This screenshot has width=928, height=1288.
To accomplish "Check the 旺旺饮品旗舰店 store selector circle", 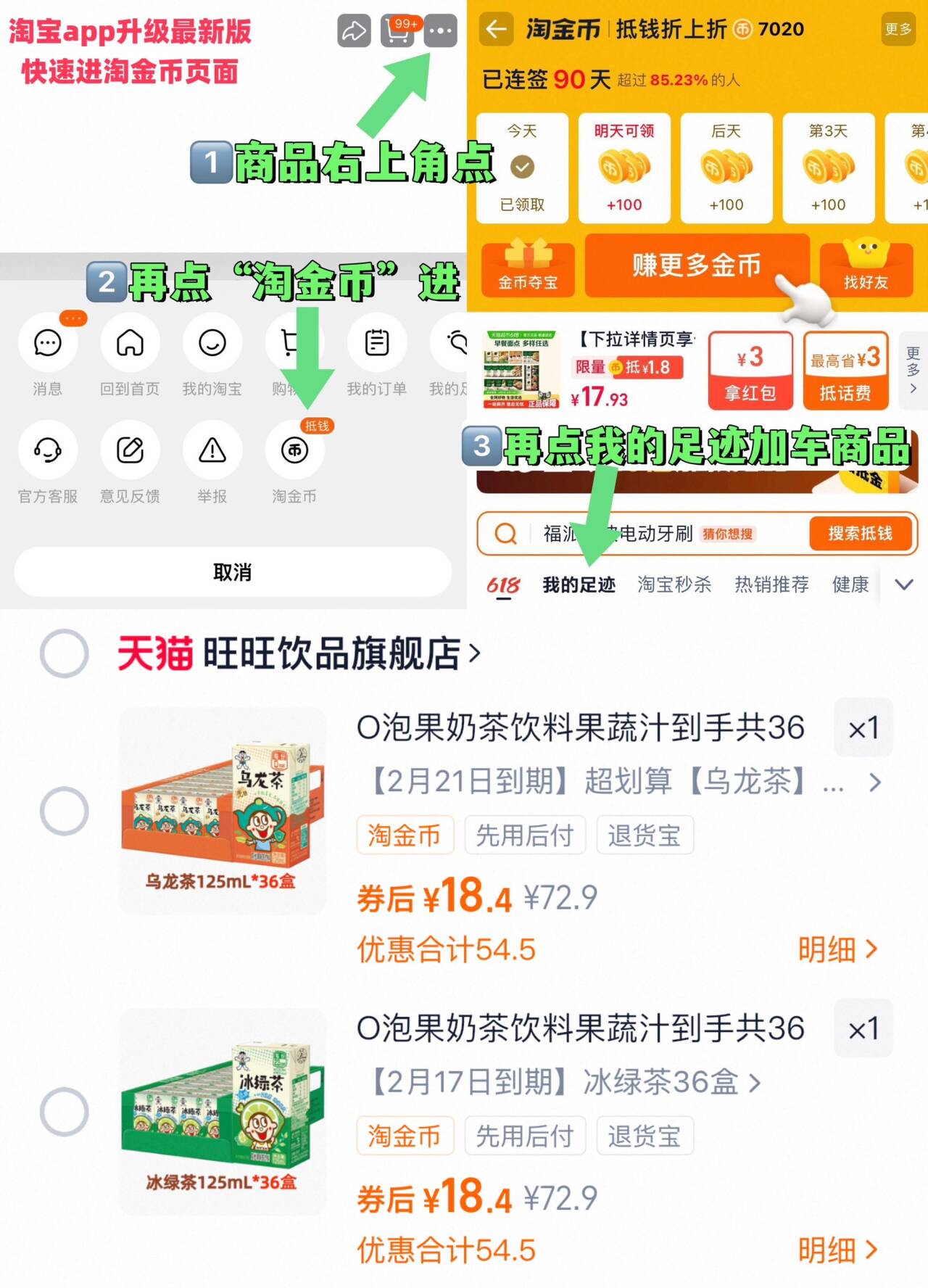I will click(64, 653).
